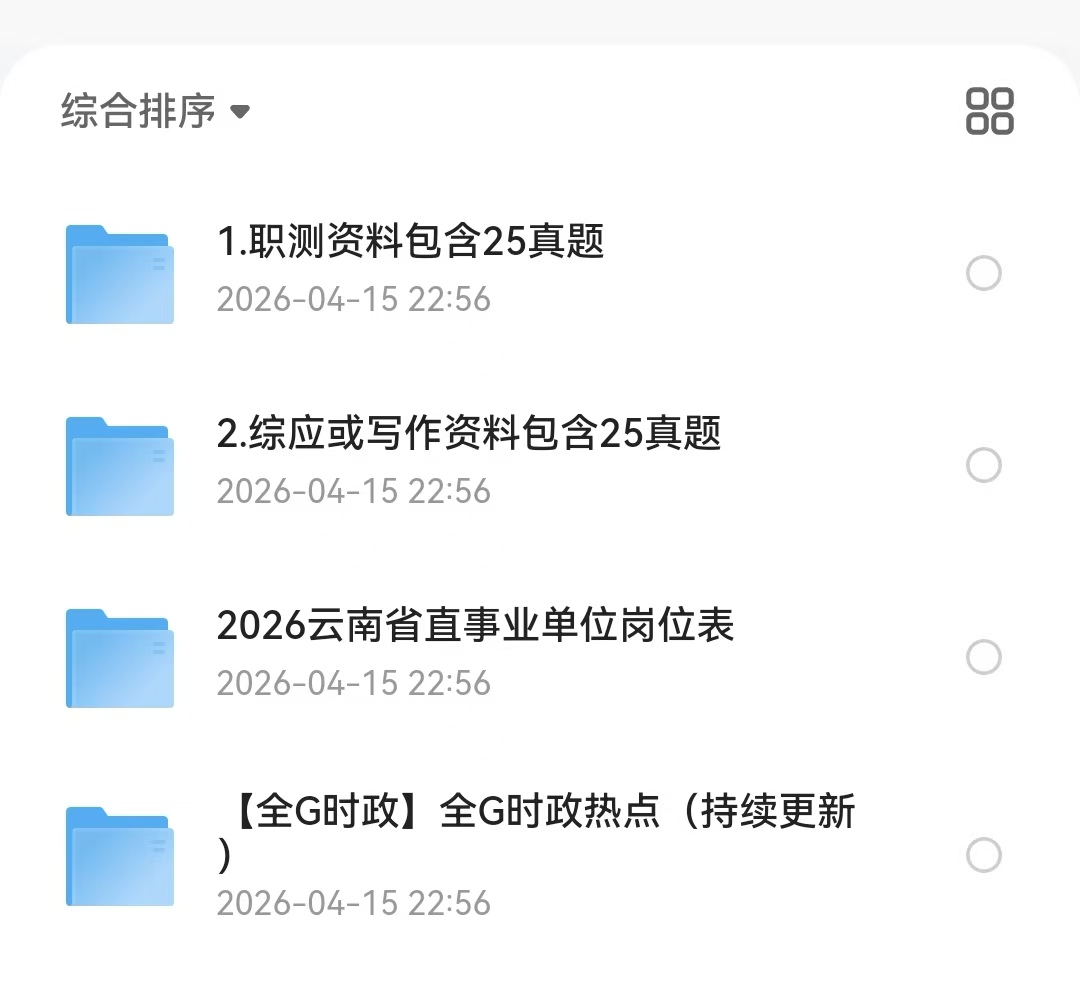
Task: Open the 综合排序 sort dropdown
Action: (155, 111)
